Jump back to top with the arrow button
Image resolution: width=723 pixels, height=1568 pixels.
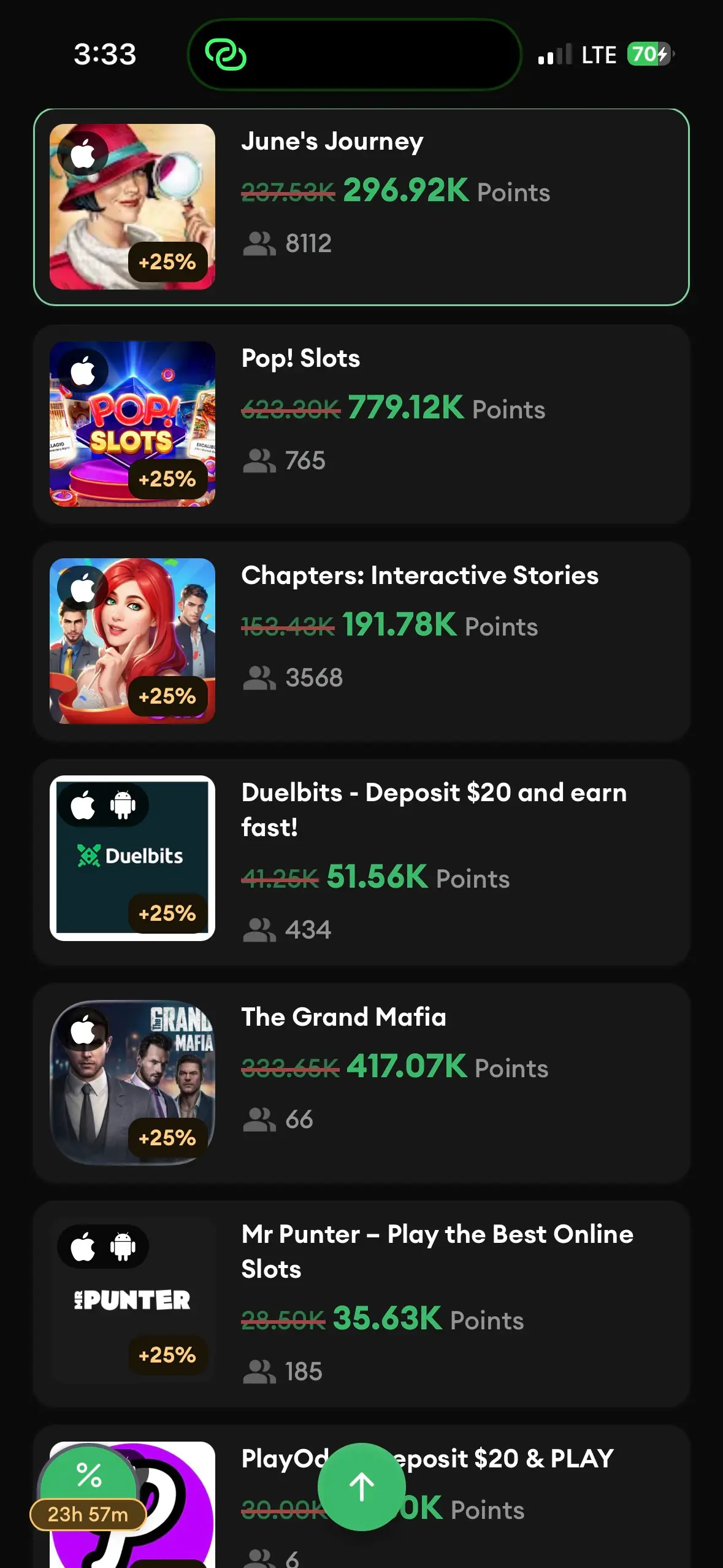coord(361,1486)
